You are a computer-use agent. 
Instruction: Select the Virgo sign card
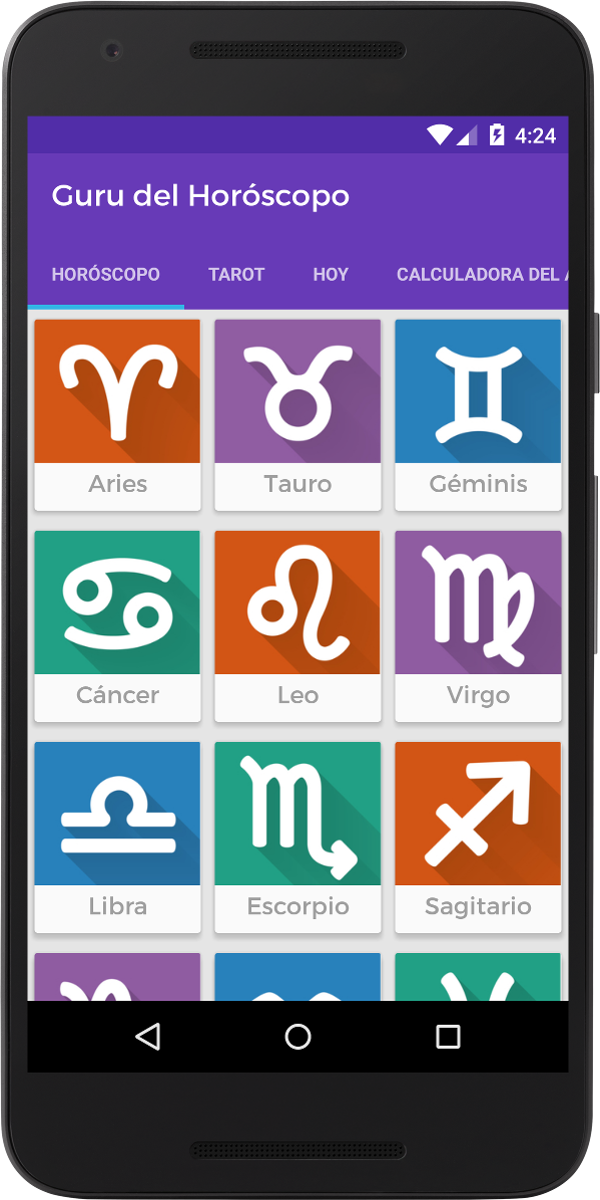pos(478,624)
